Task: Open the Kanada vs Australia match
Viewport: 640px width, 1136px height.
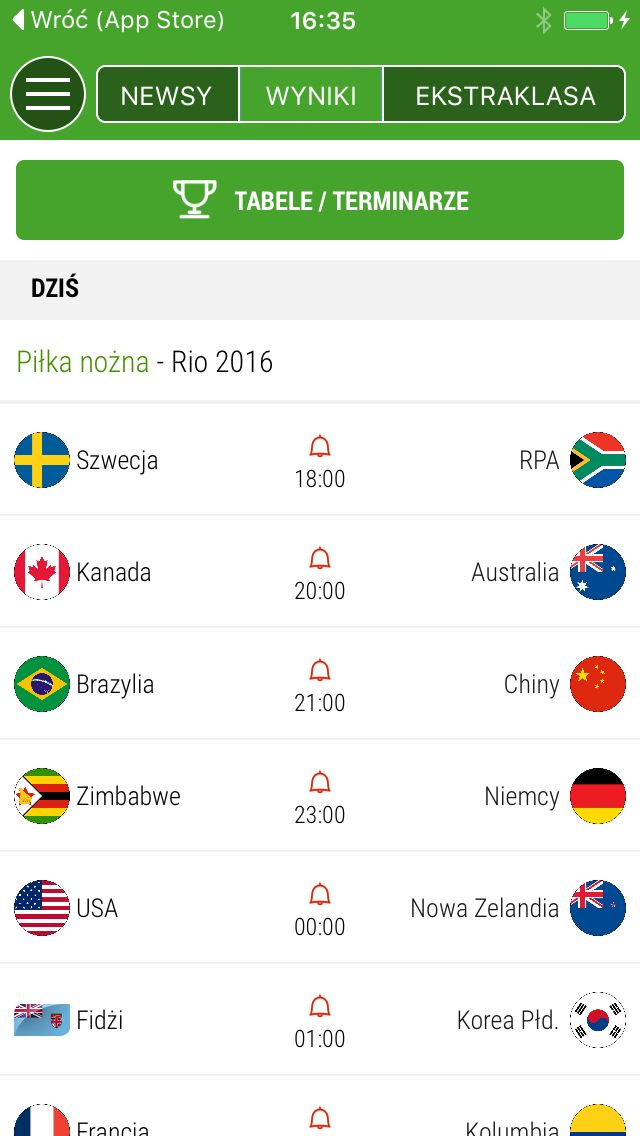Action: pos(320,572)
